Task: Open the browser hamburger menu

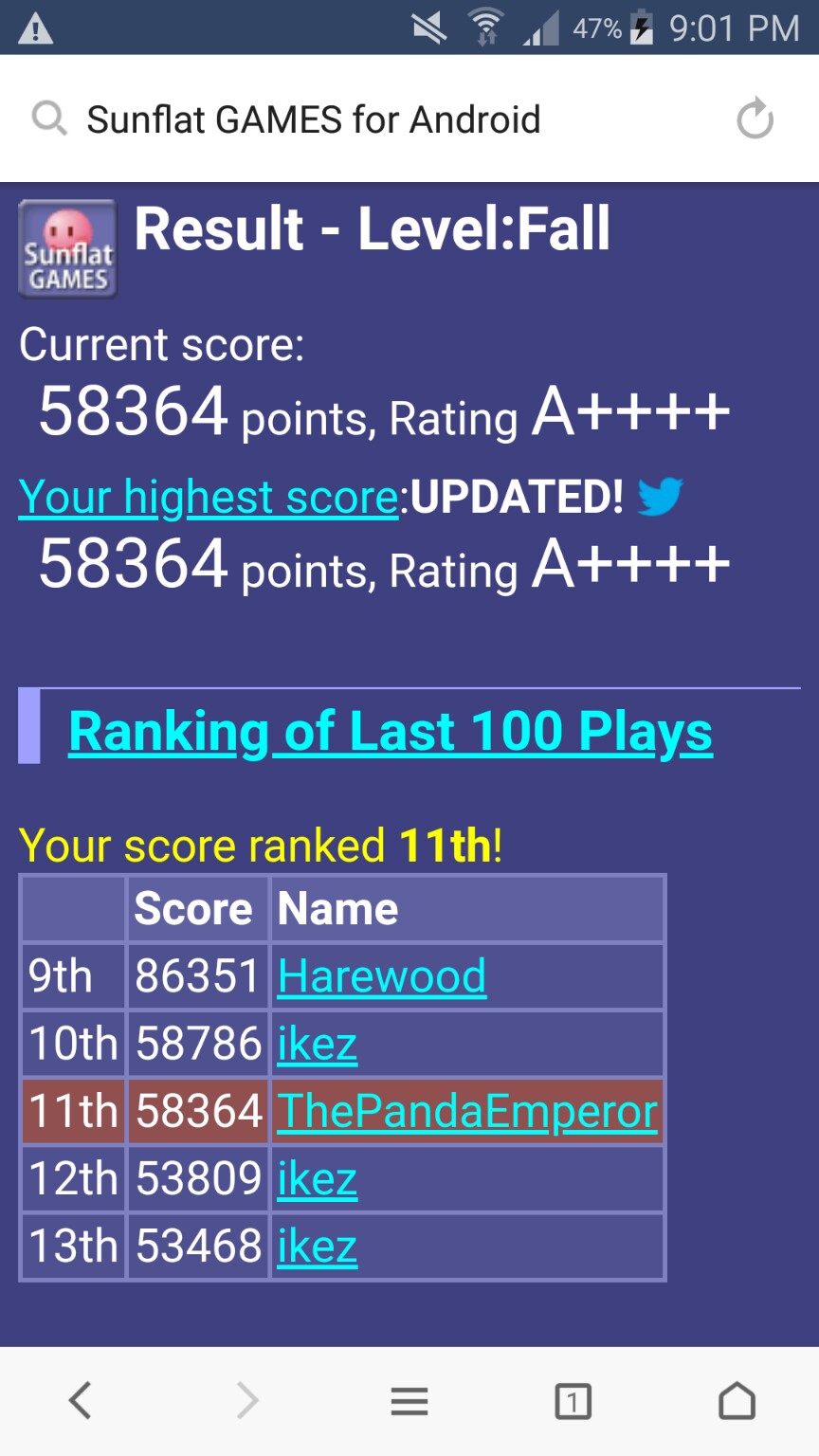Action: point(409,1400)
